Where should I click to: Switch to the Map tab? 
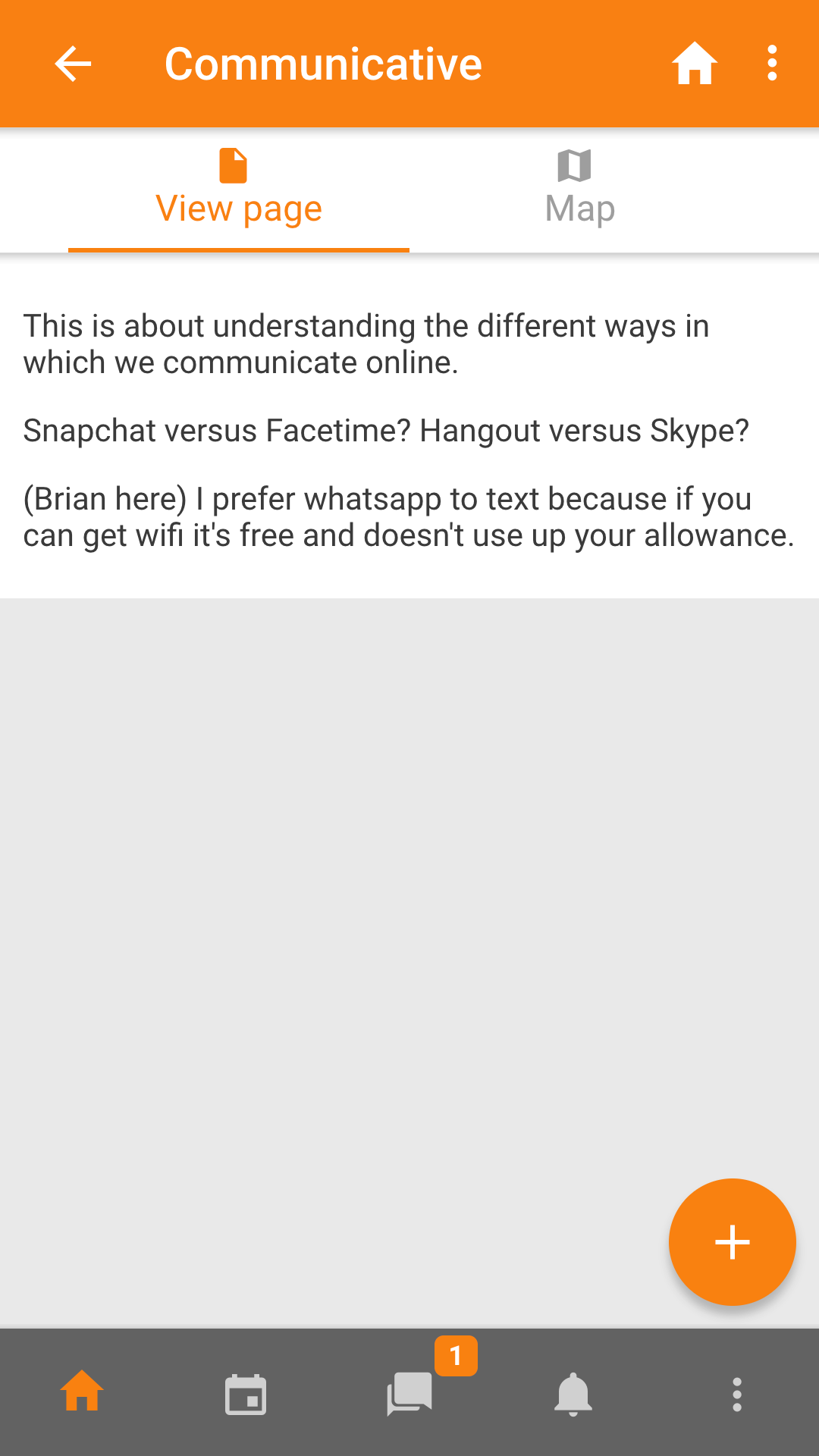pos(580,189)
